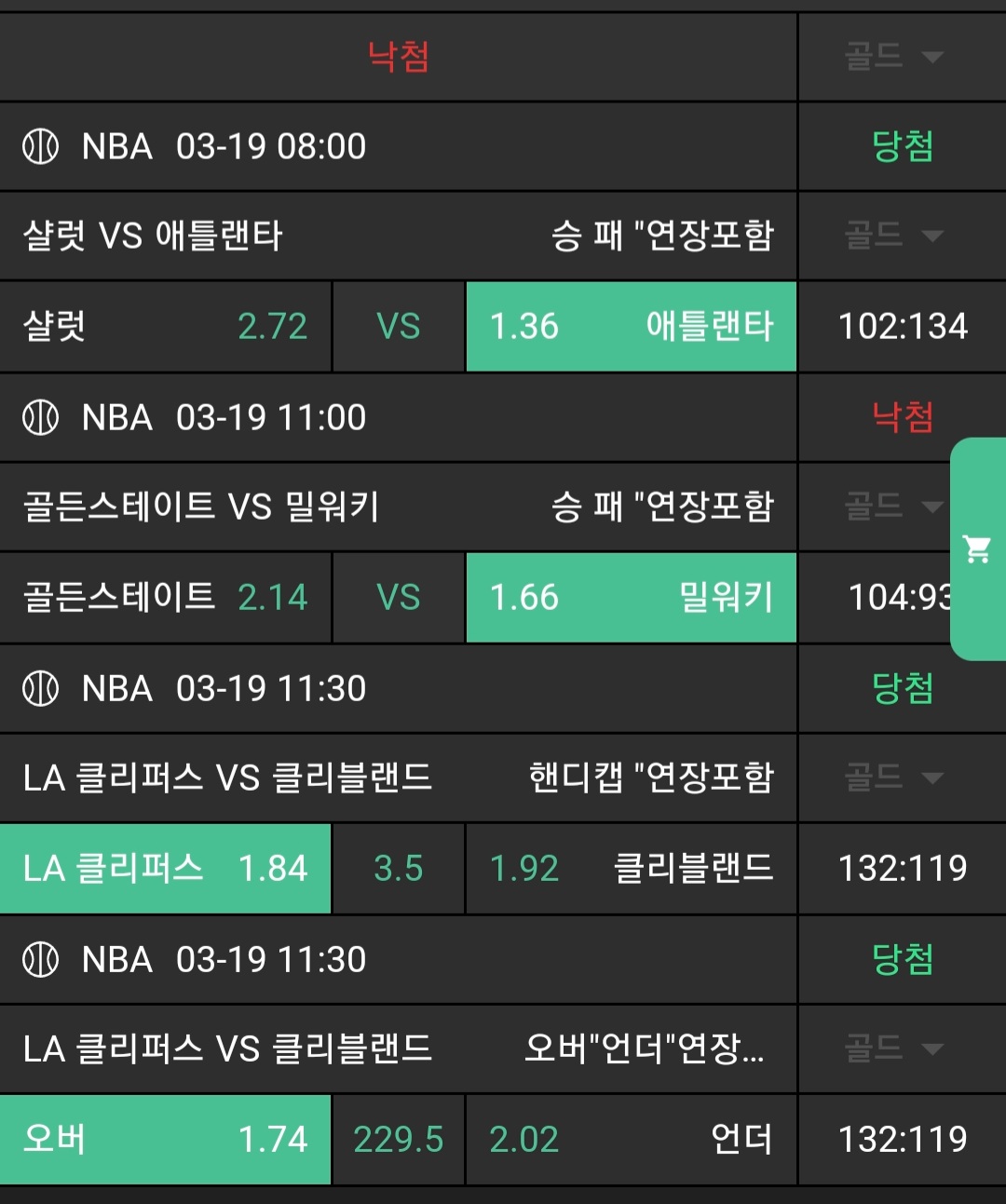The height and width of the screenshot is (1204, 1006).
Task: Select 밀워키 odds 1.66
Action: tap(631, 598)
